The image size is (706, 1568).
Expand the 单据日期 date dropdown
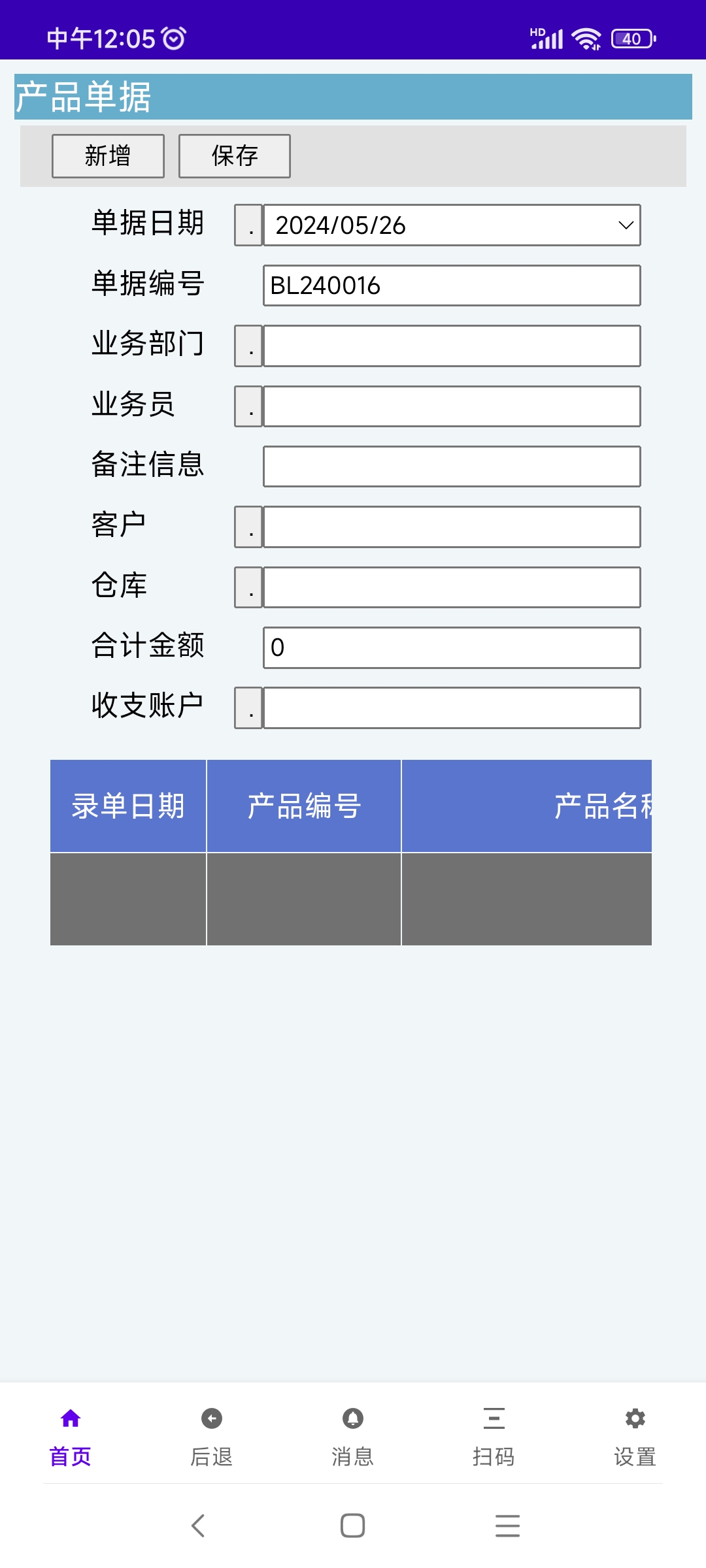(625, 225)
